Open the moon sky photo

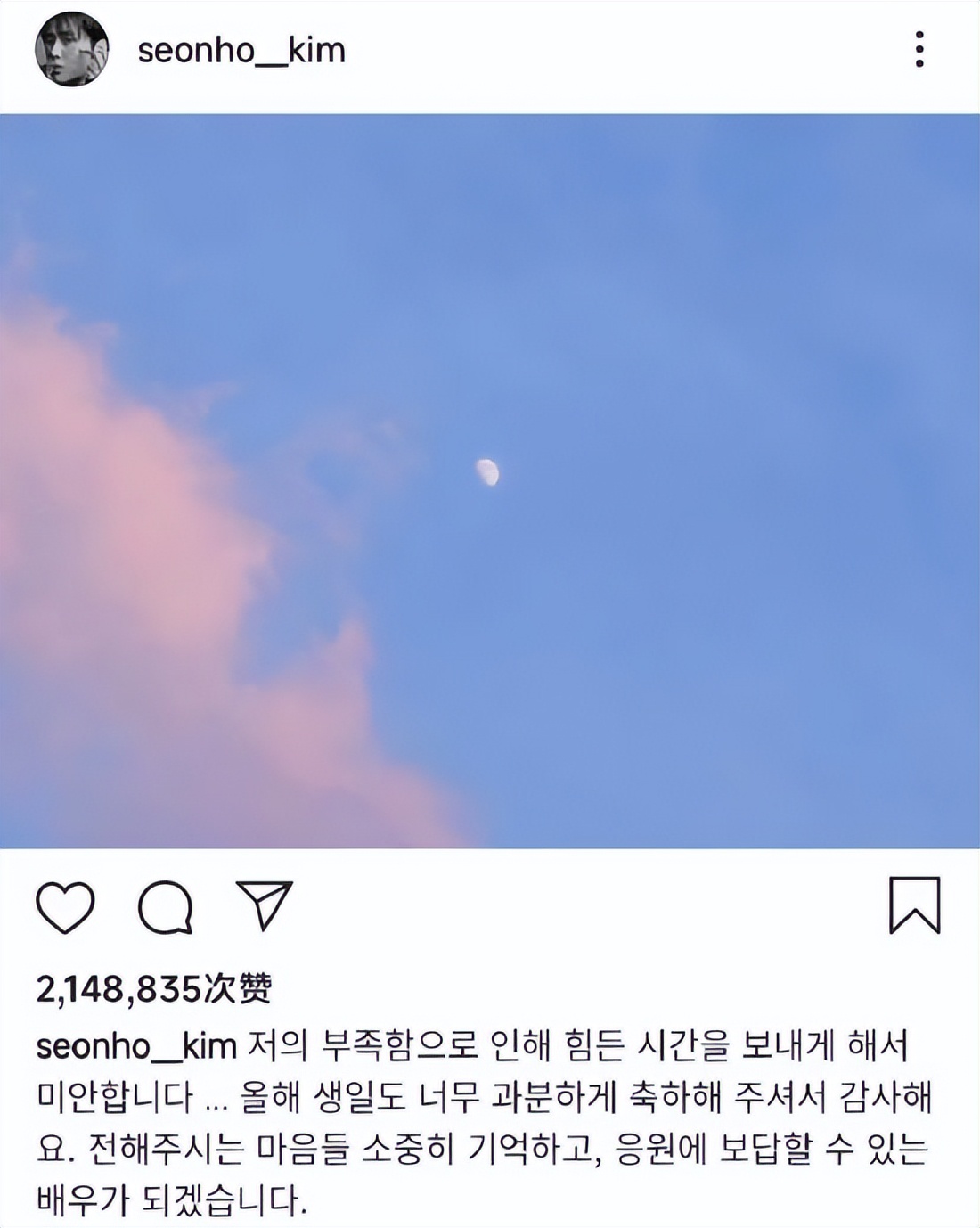click(x=490, y=481)
